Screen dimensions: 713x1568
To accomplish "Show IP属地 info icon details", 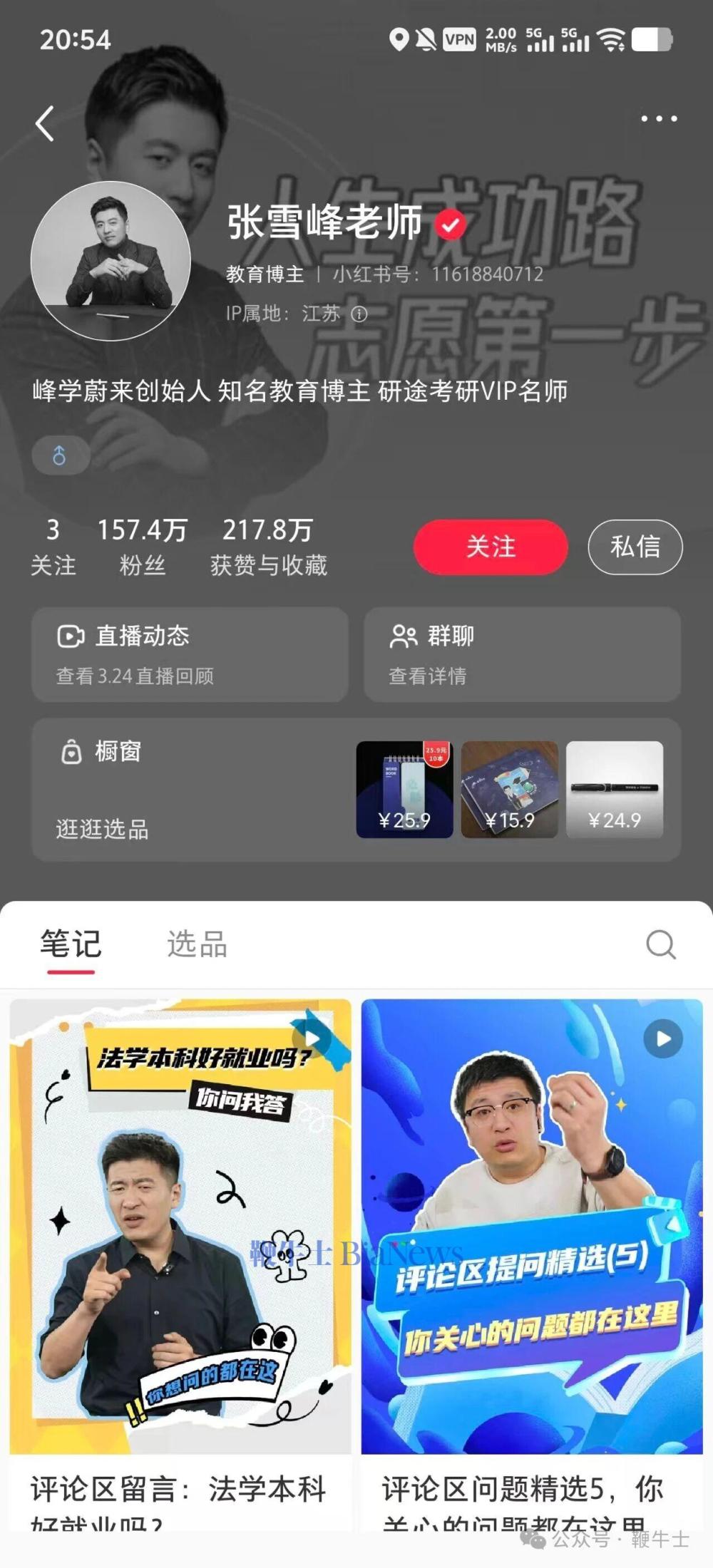I will coord(359,314).
